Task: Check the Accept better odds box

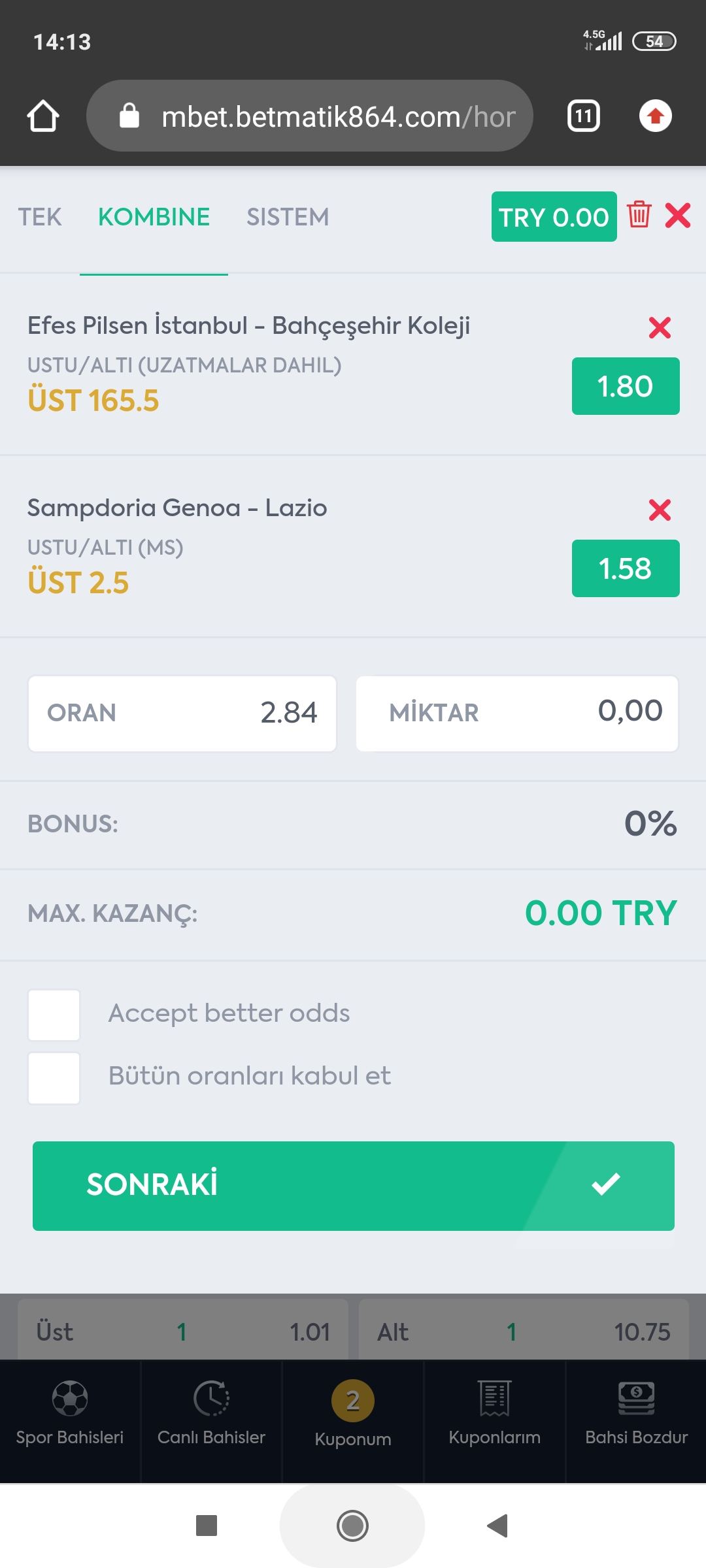Action: (54, 1015)
